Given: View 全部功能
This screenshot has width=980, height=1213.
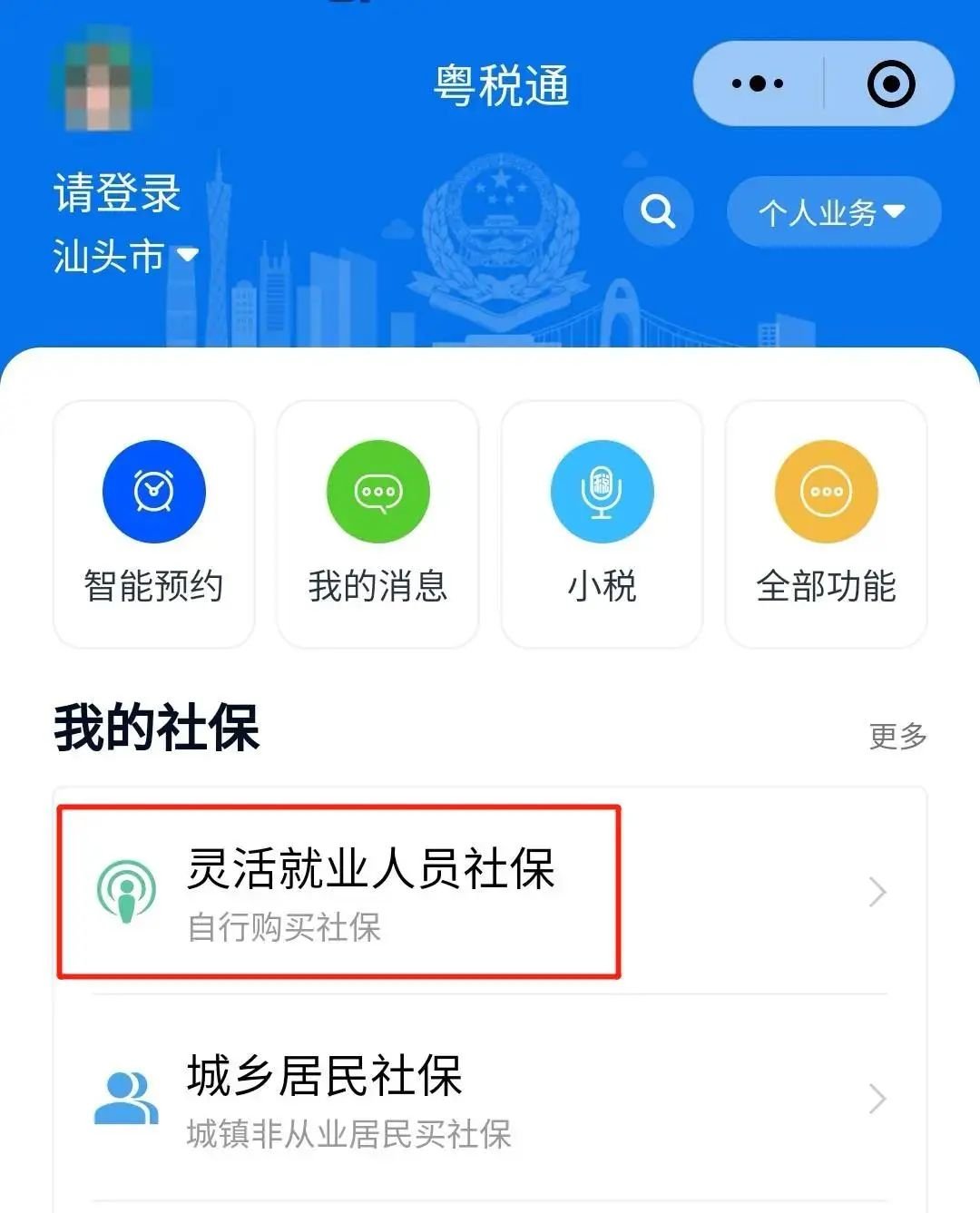Looking at the screenshot, I should [826, 524].
